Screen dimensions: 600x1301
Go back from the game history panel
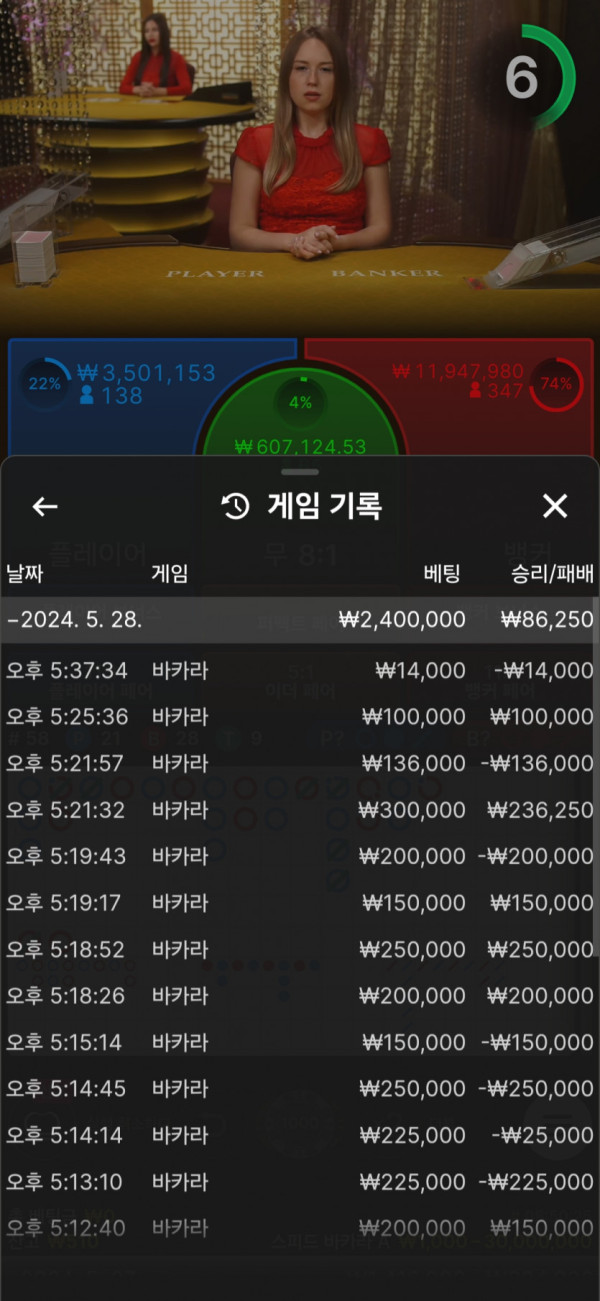[45, 507]
